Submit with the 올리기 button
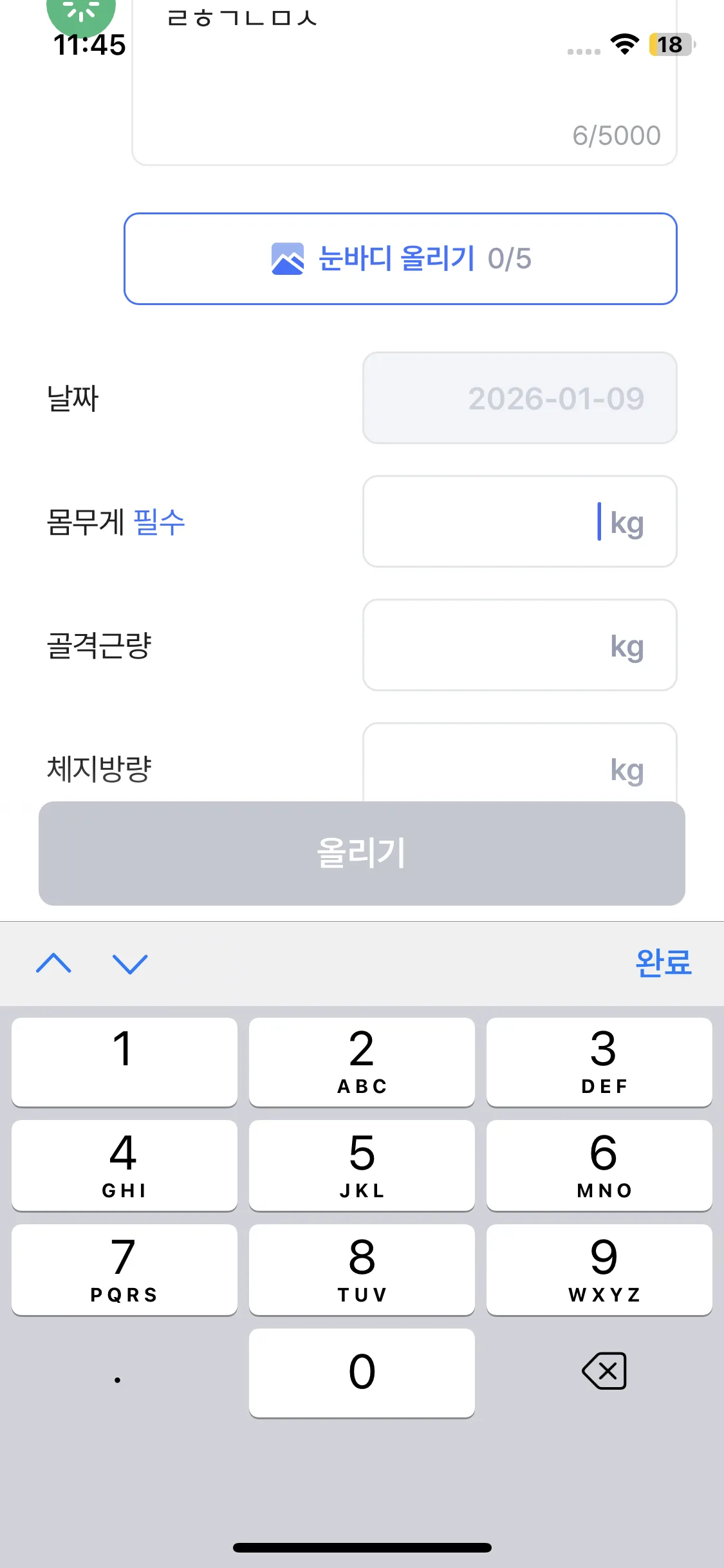Viewport: 724px width, 1568px height. click(x=362, y=853)
